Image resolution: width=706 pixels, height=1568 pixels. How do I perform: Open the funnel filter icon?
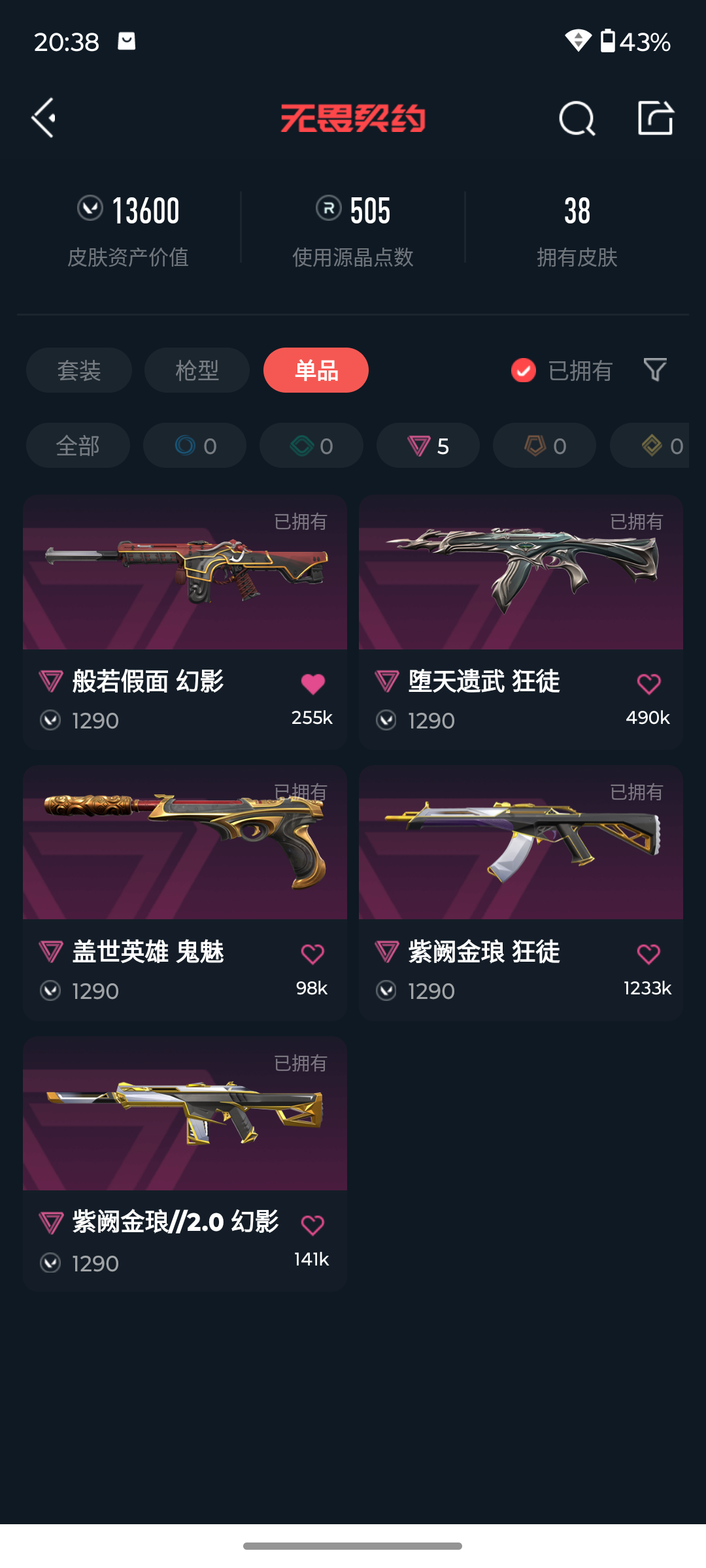coord(655,370)
